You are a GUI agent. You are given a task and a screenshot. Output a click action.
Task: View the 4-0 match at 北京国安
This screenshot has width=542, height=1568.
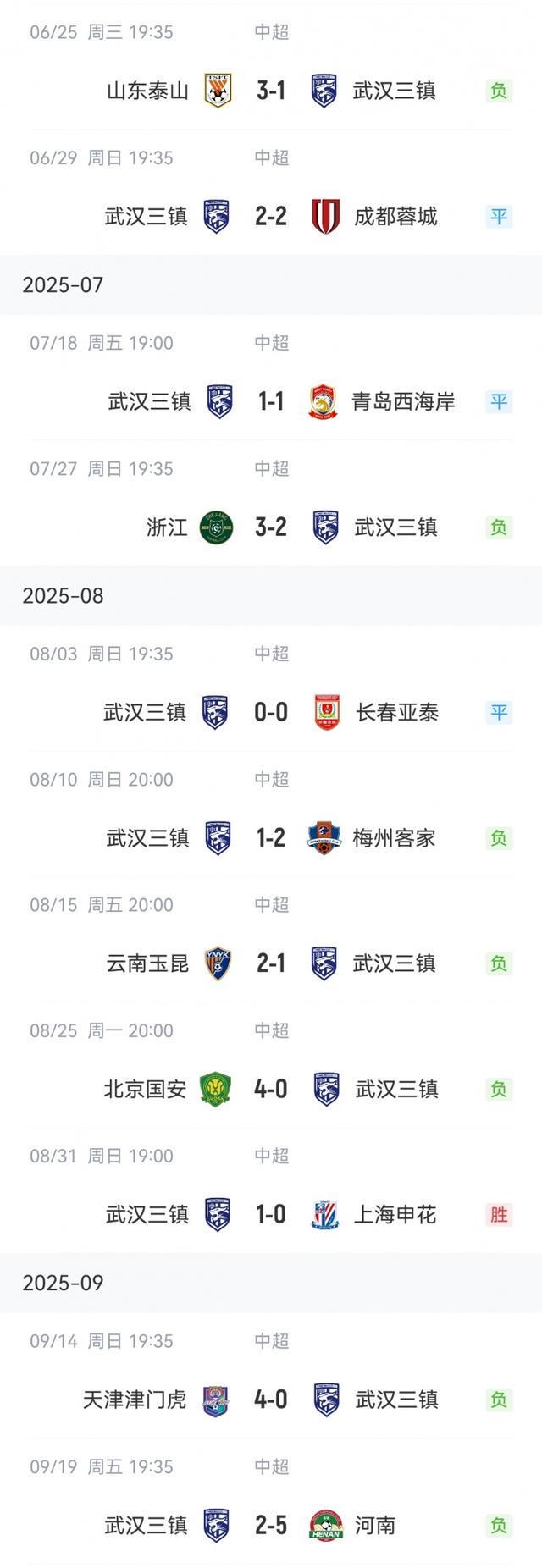tap(271, 1089)
